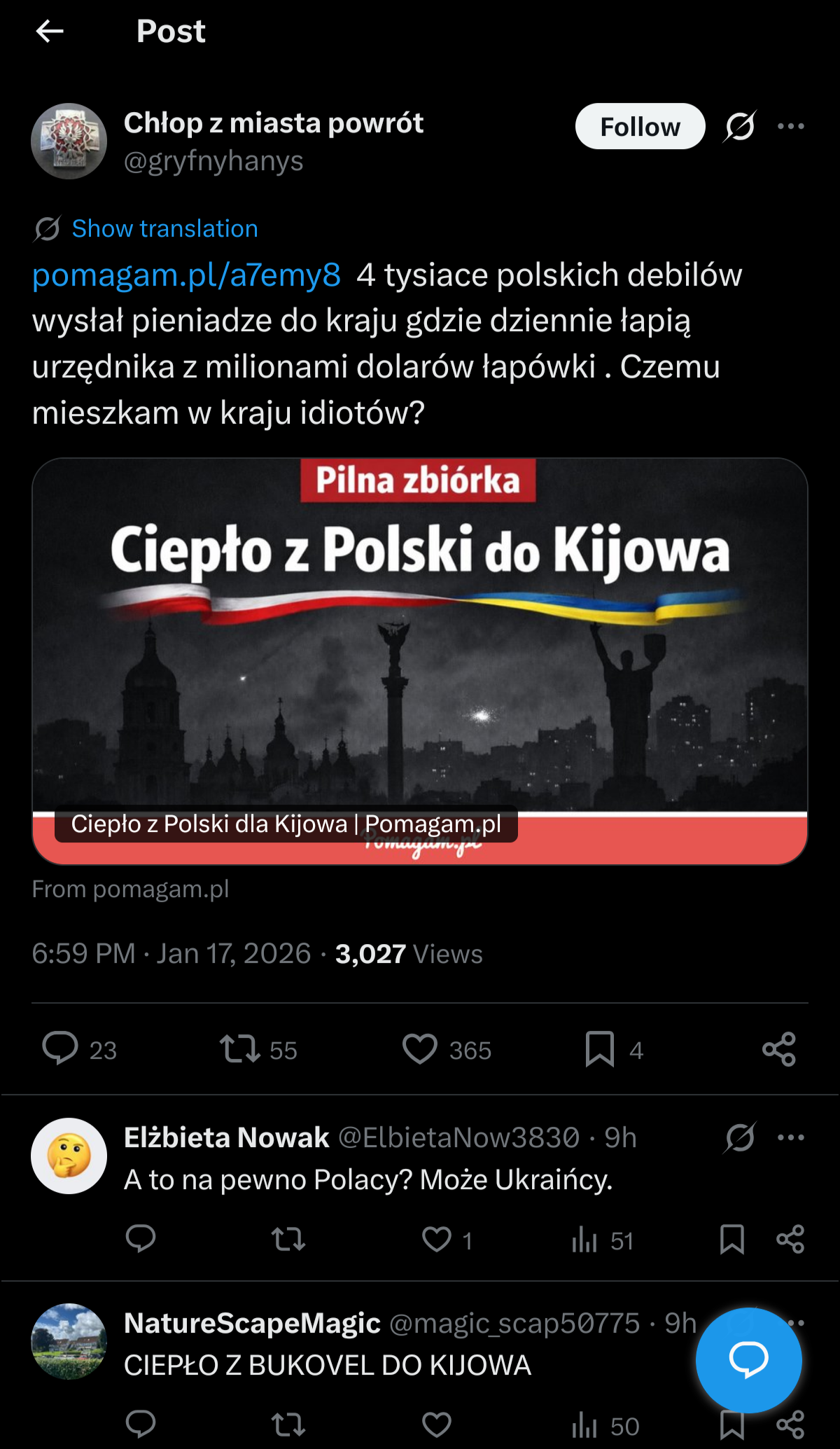This screenshot has height=1449, width=840.
Task: Tap the blue floating reply button
Action: click(748, 1360)
